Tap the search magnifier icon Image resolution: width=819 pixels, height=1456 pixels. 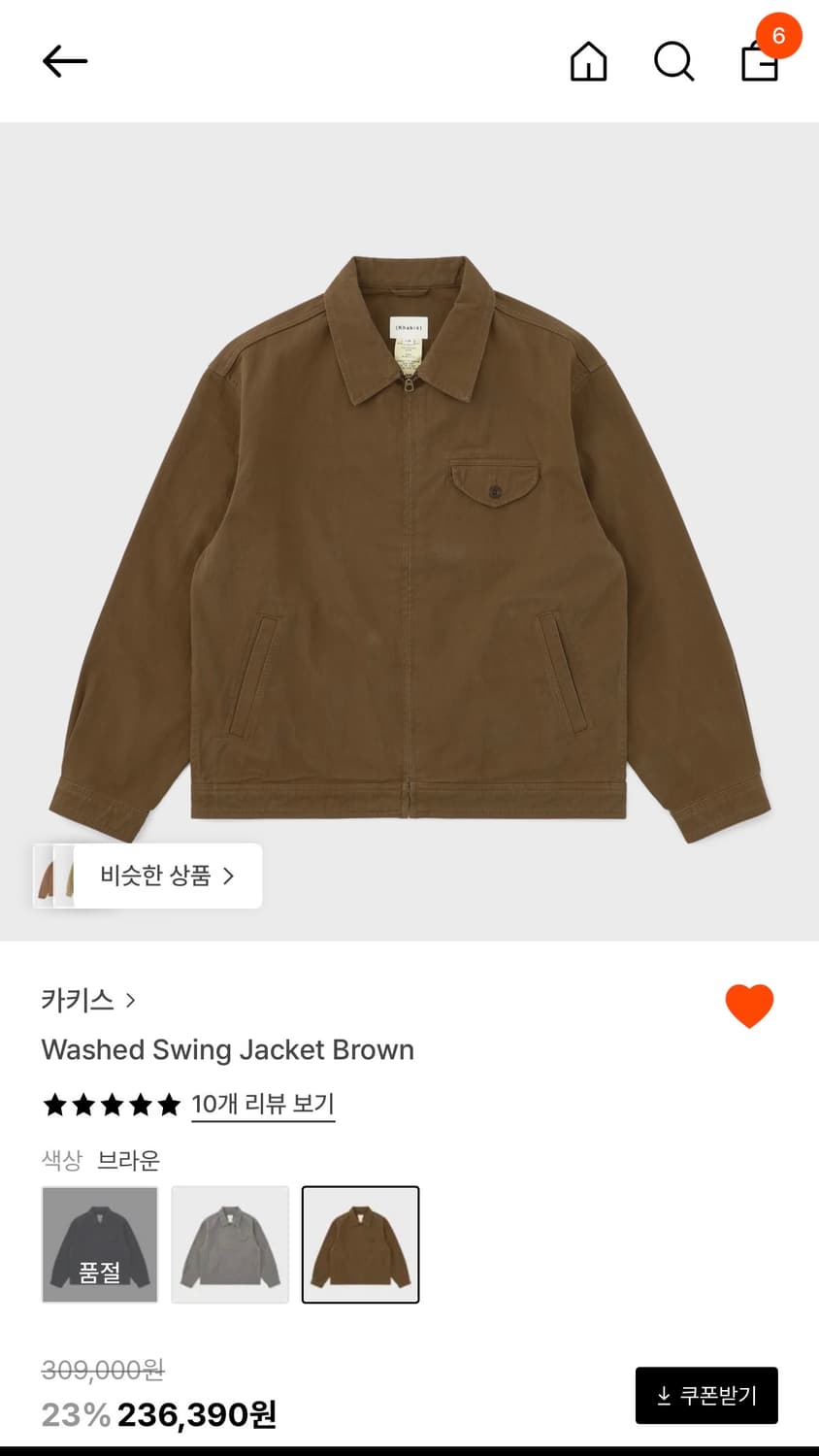tap(673, 62)
